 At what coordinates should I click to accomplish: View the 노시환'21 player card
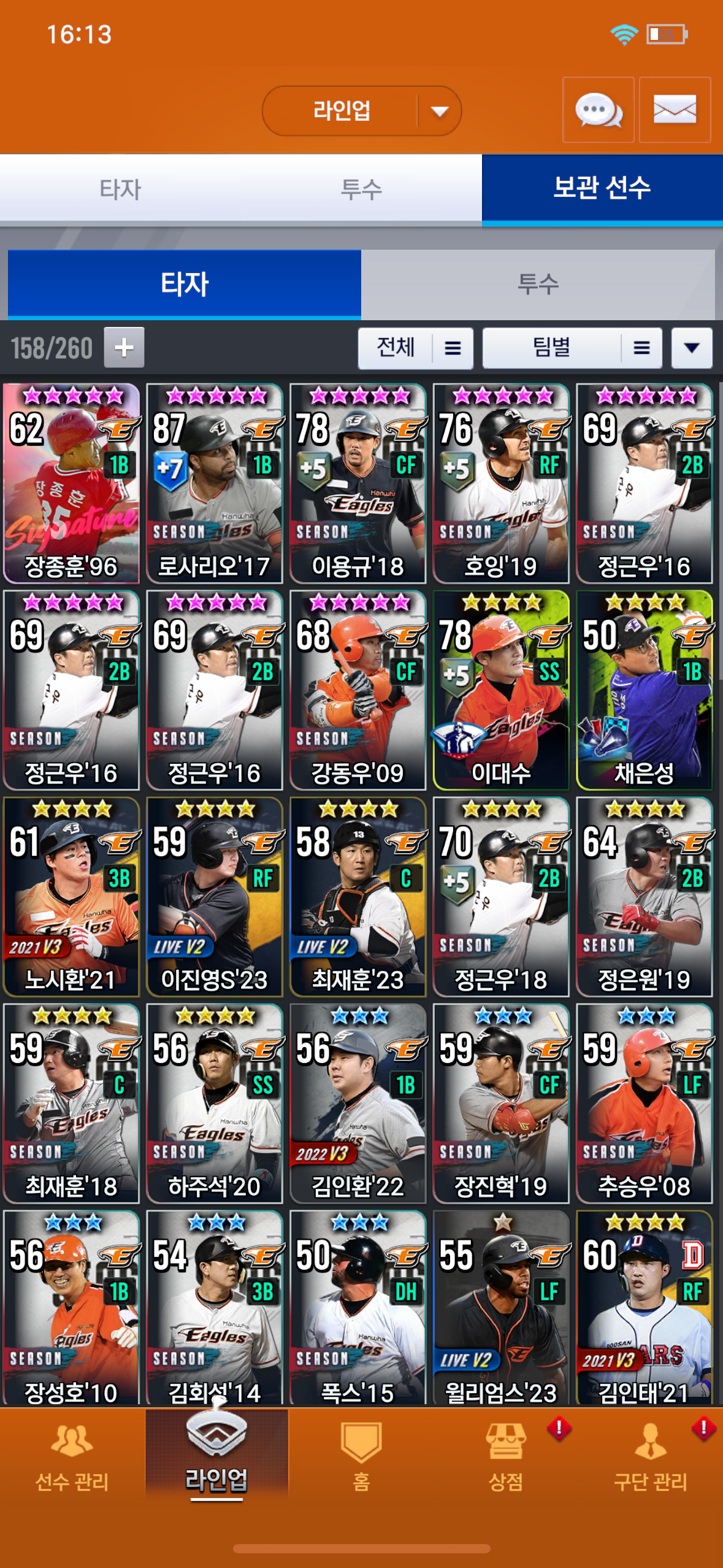coord(71,896)
